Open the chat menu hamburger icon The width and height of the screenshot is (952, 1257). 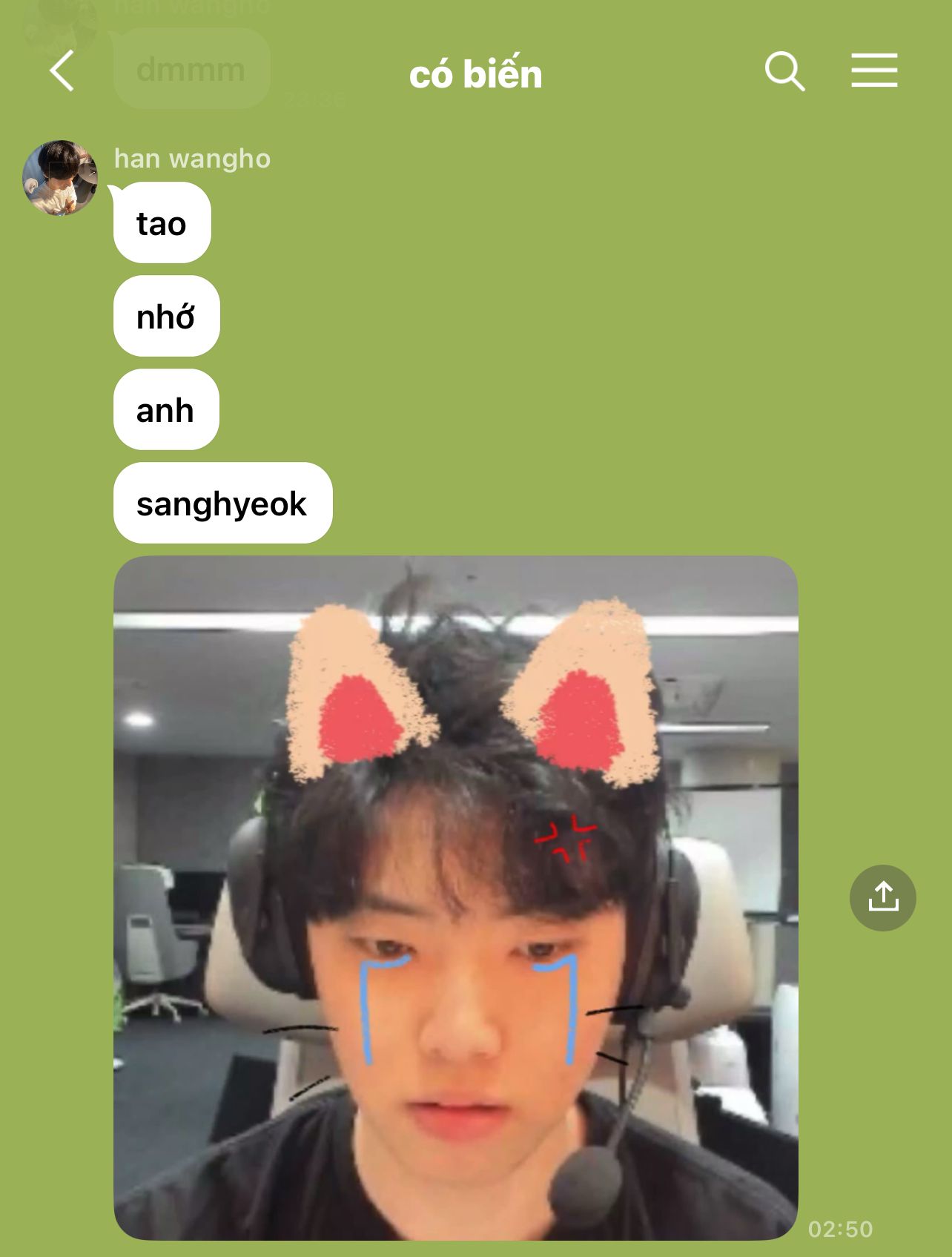coord(874,71)
